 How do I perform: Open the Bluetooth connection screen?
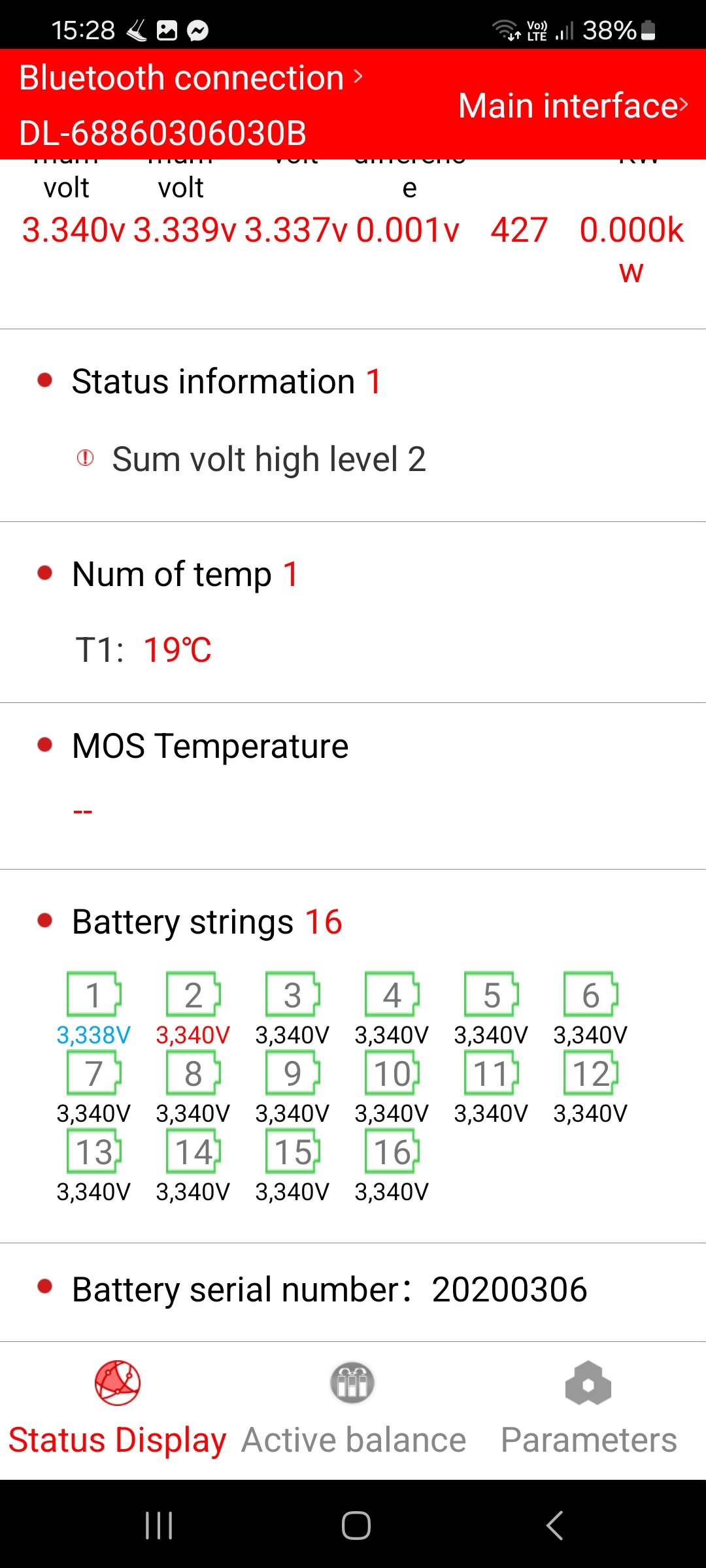click(x=190, y=78)
